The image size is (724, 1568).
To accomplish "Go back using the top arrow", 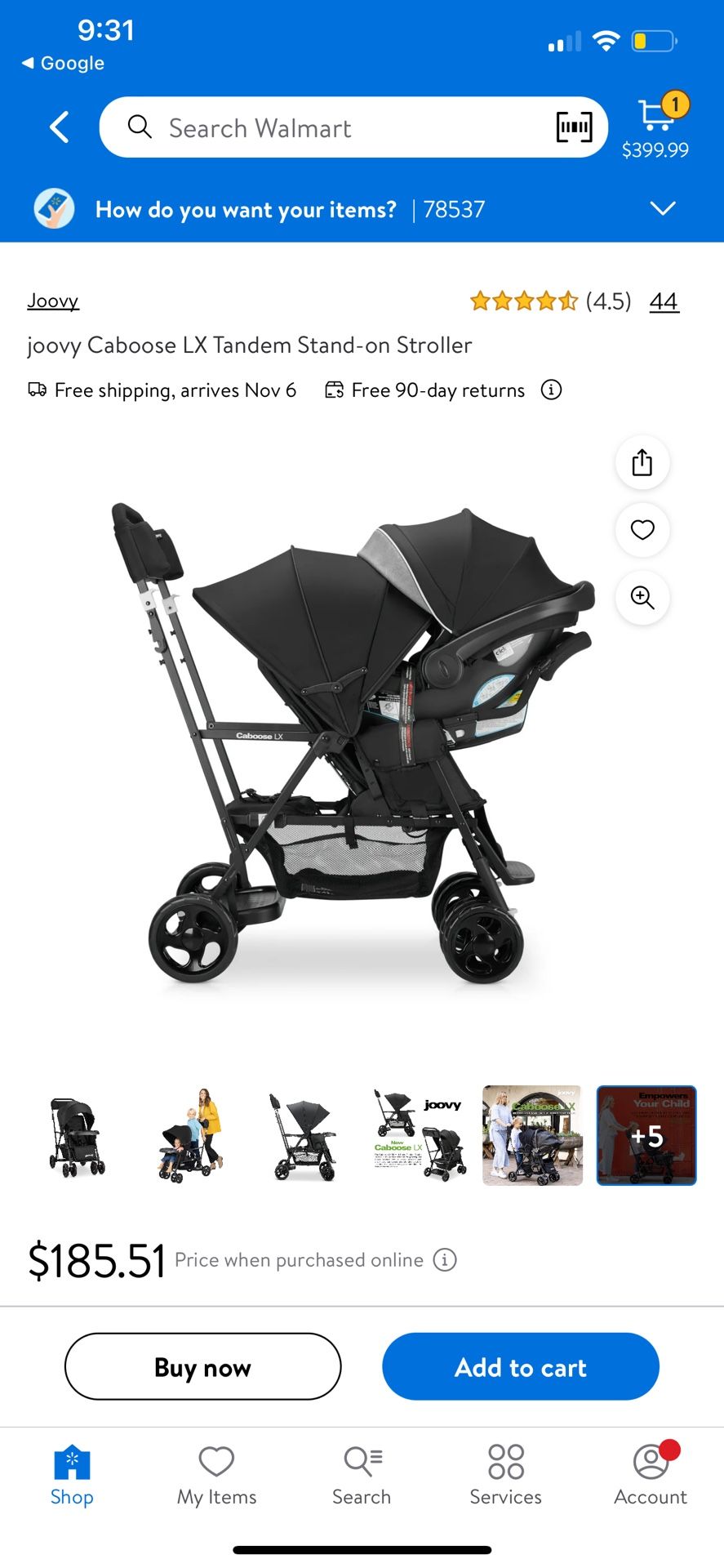I will [60, 127].
